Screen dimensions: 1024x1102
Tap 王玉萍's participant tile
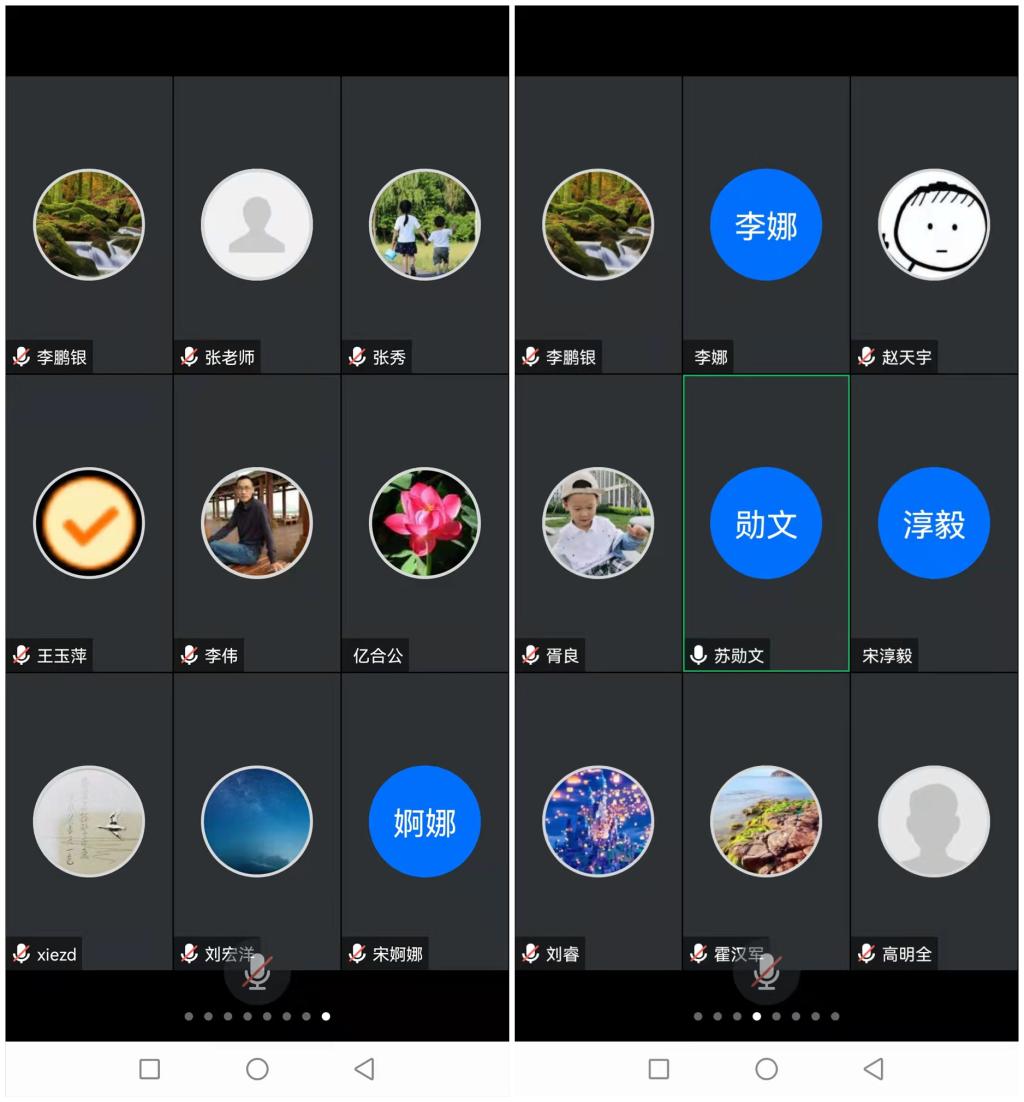coord(89,523)
